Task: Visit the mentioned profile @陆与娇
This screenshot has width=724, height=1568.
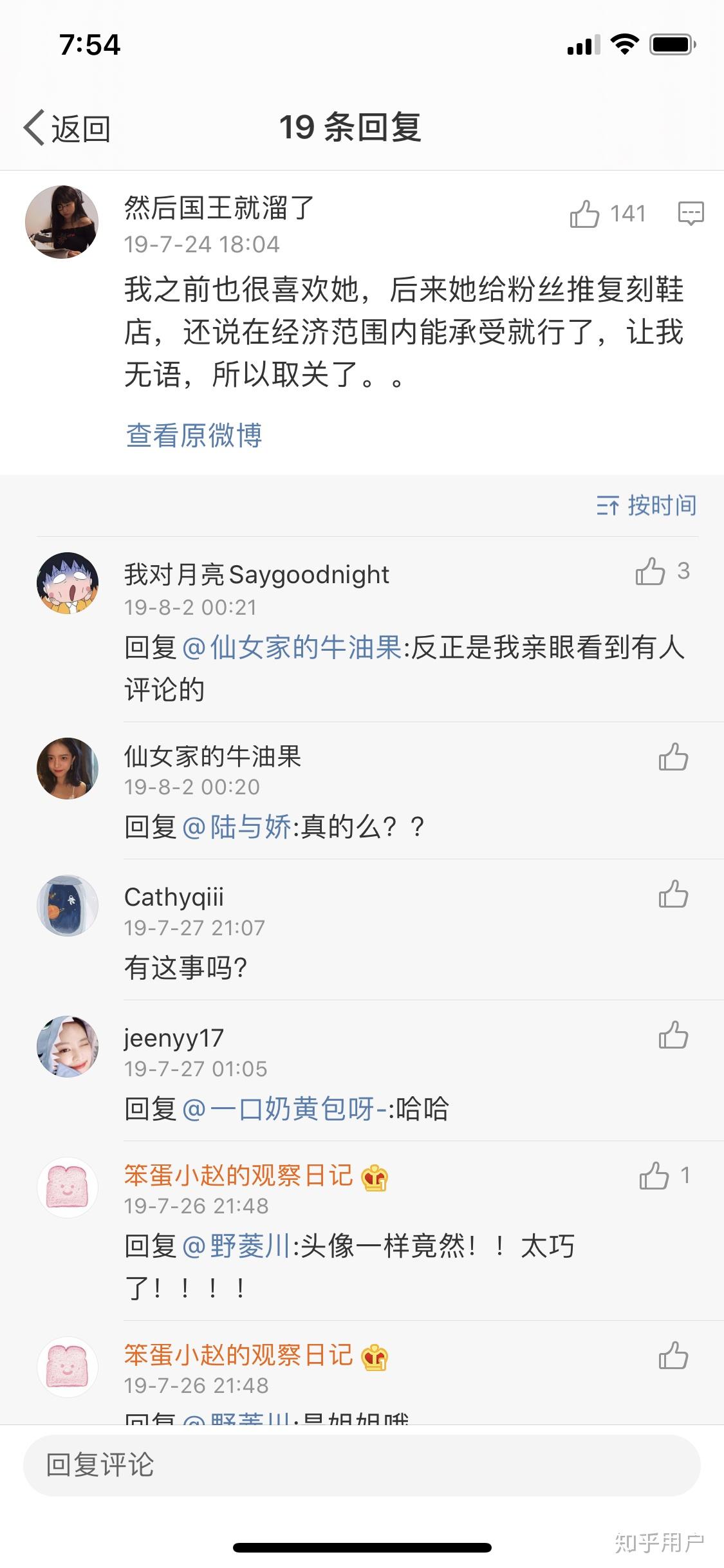Action: [x=237, y=827]
